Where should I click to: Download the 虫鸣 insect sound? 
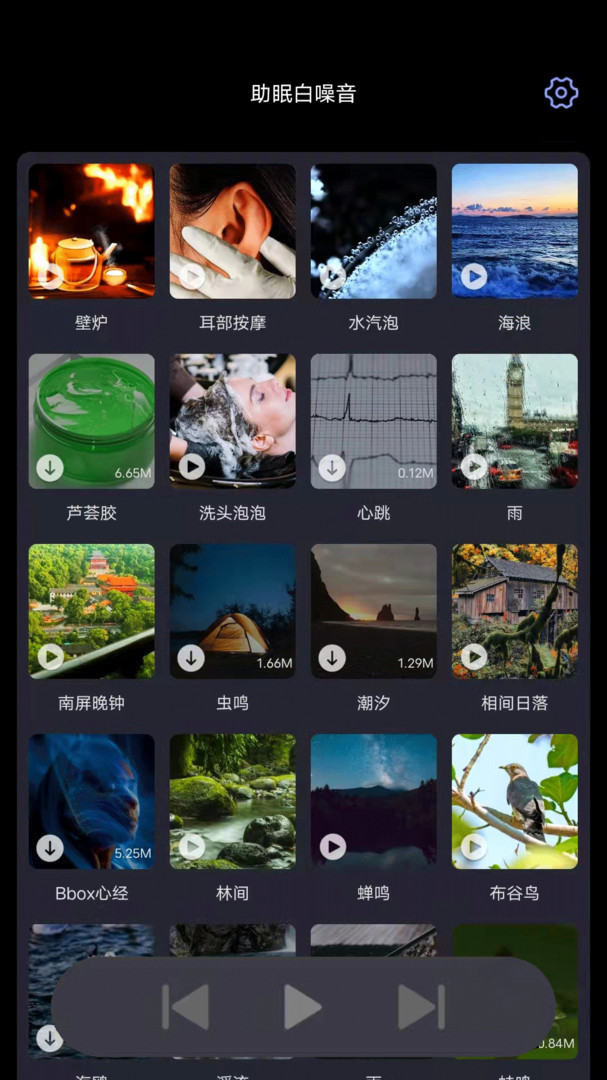(x=191, y=657)
